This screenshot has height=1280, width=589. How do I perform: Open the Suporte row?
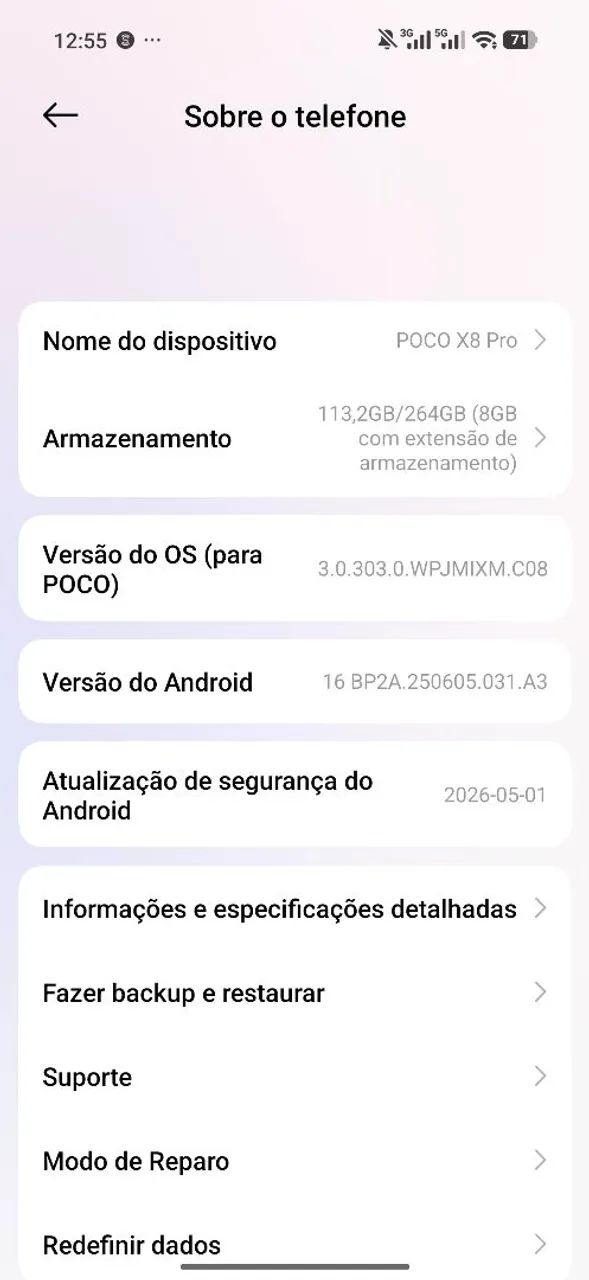tap(295, 1077)
